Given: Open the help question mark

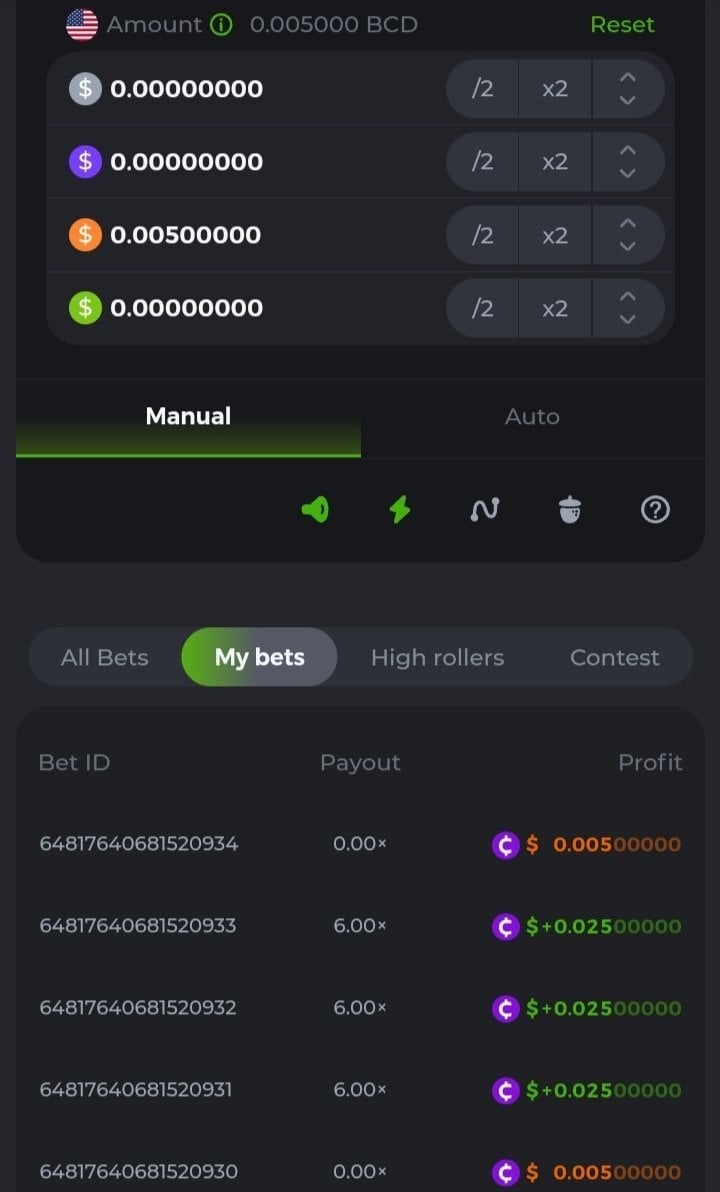Looking at the screenshot, I should point(655,510).
